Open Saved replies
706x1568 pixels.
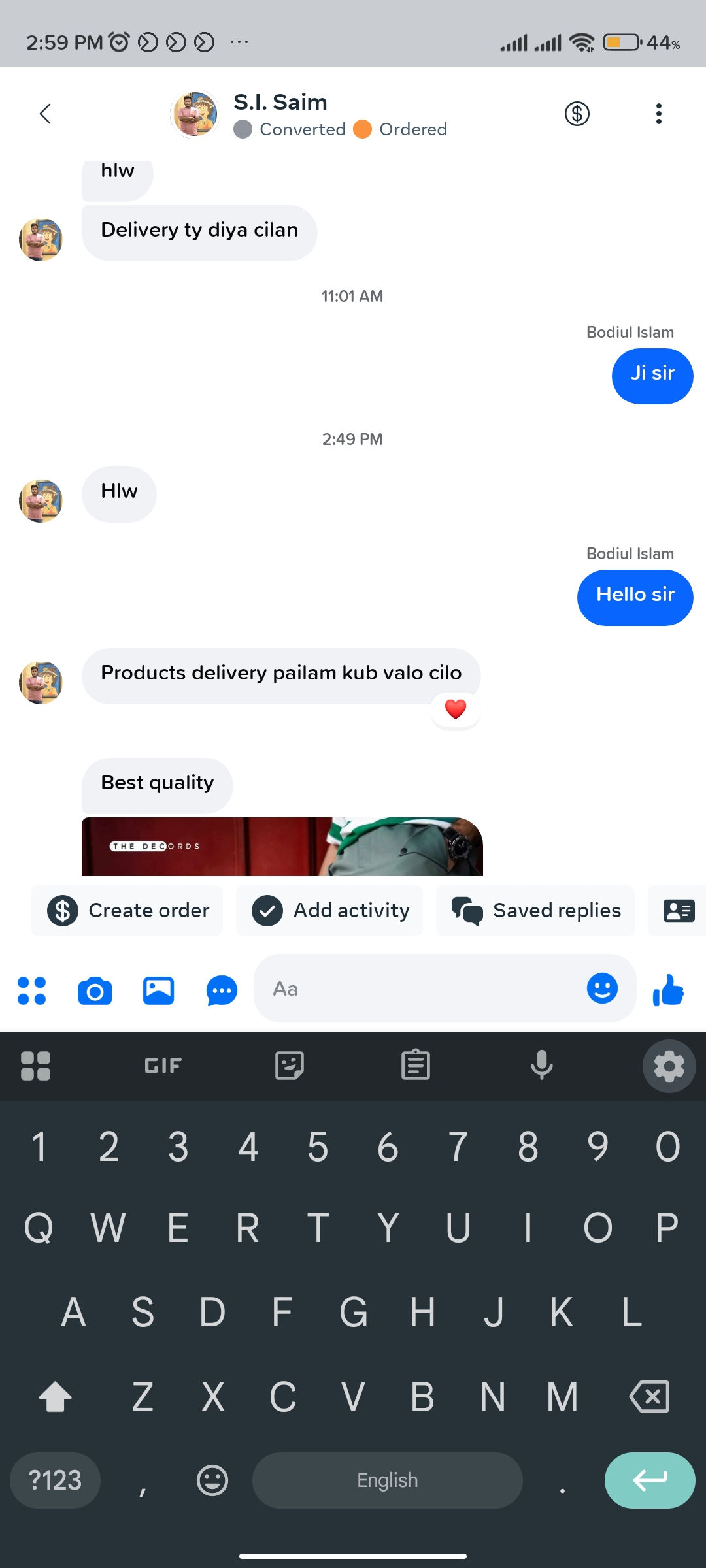[x=535, y=910]
